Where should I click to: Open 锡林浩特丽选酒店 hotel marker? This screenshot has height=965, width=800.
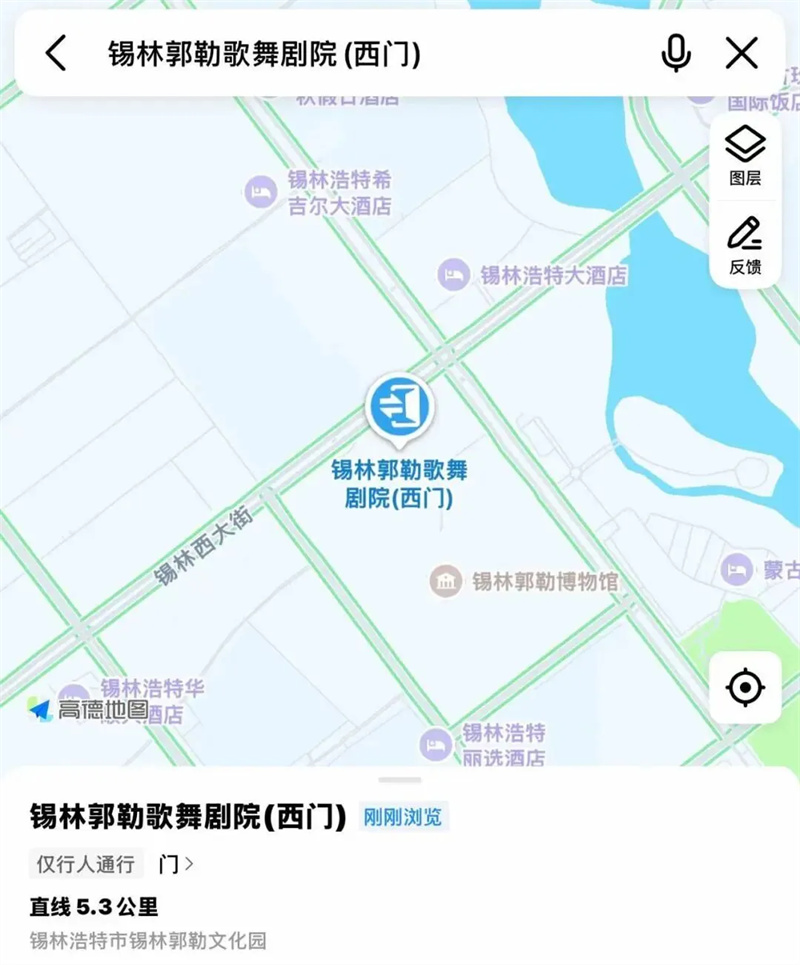(436, 743)
